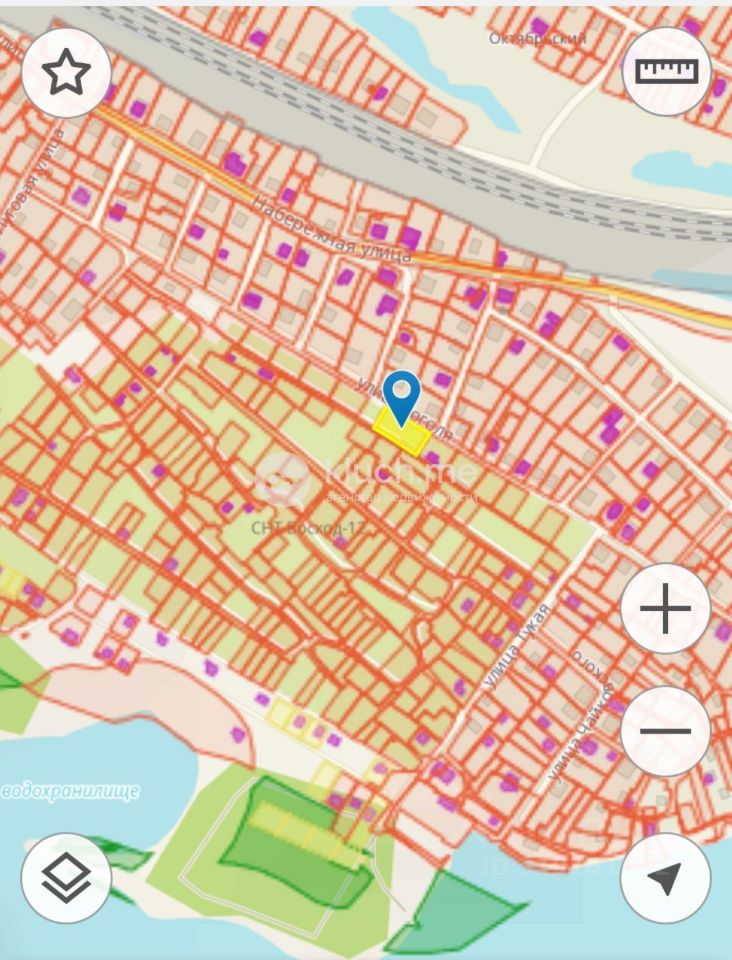Add this place to favorites with the star
732x960 pixels.
pyautogui.click(x=66, y=73)
